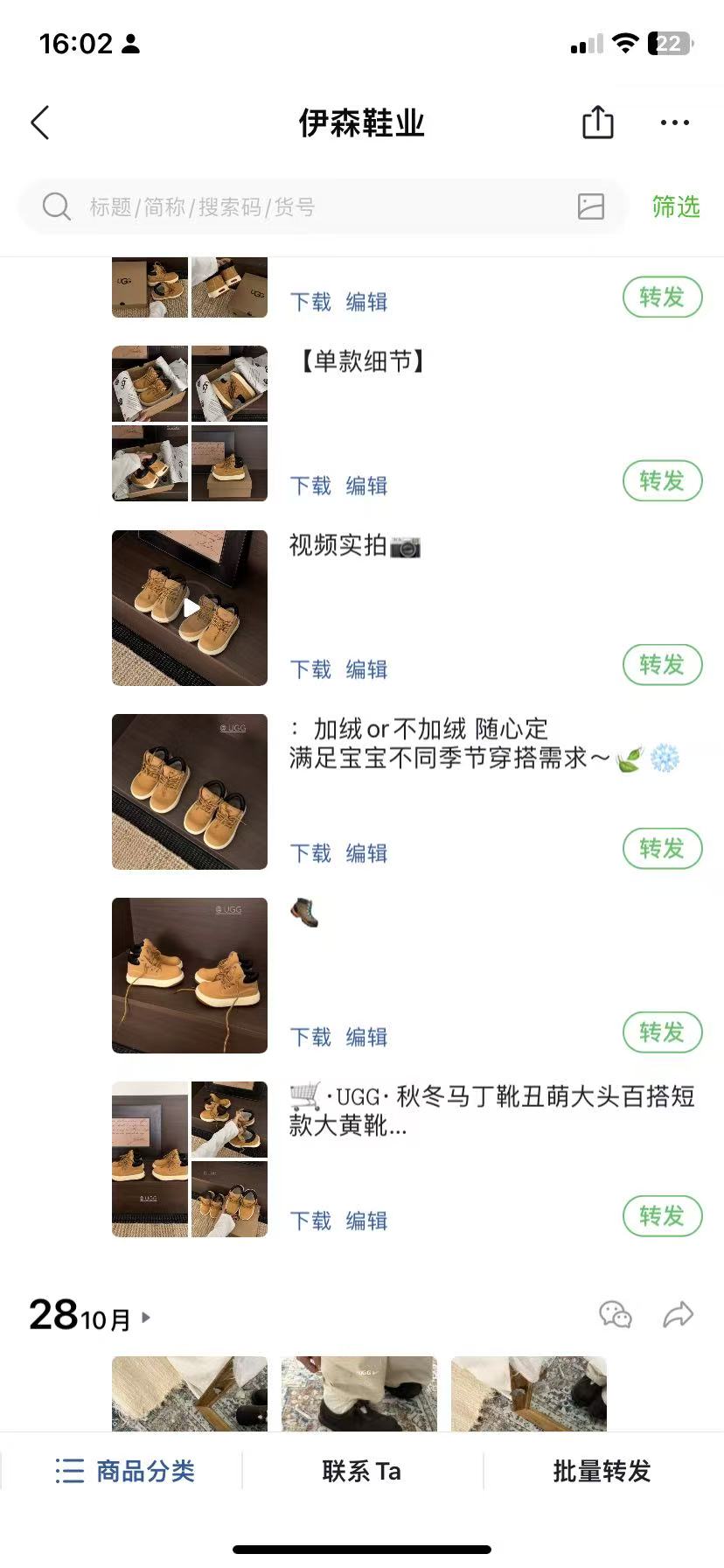Edit the 视频实拍 post
Viewport: 724px width, 1568px height.
pyautogui.click(x=366, y=669)
